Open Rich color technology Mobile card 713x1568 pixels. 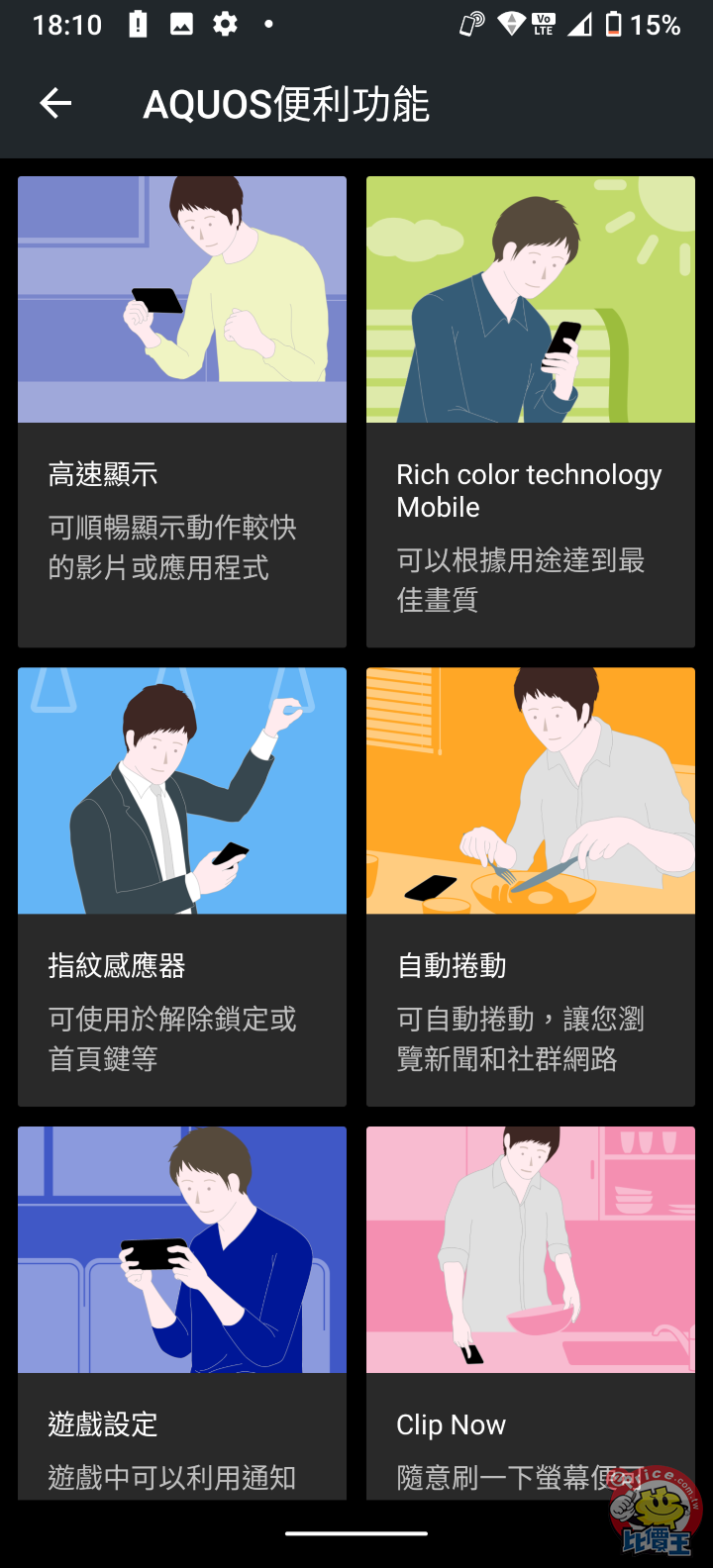[531, 412]
